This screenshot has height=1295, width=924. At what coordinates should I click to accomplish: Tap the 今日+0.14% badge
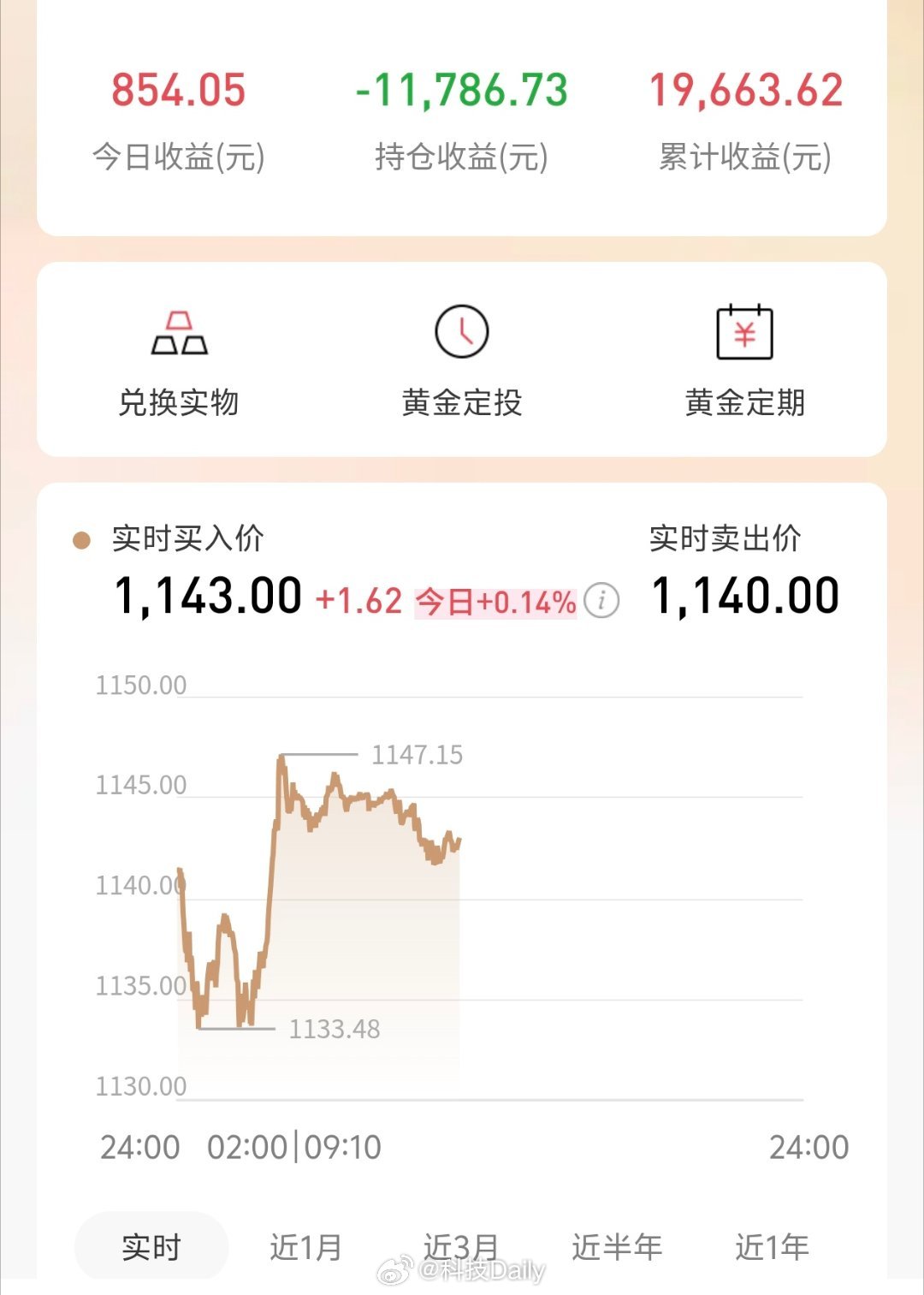pos(494,602)
